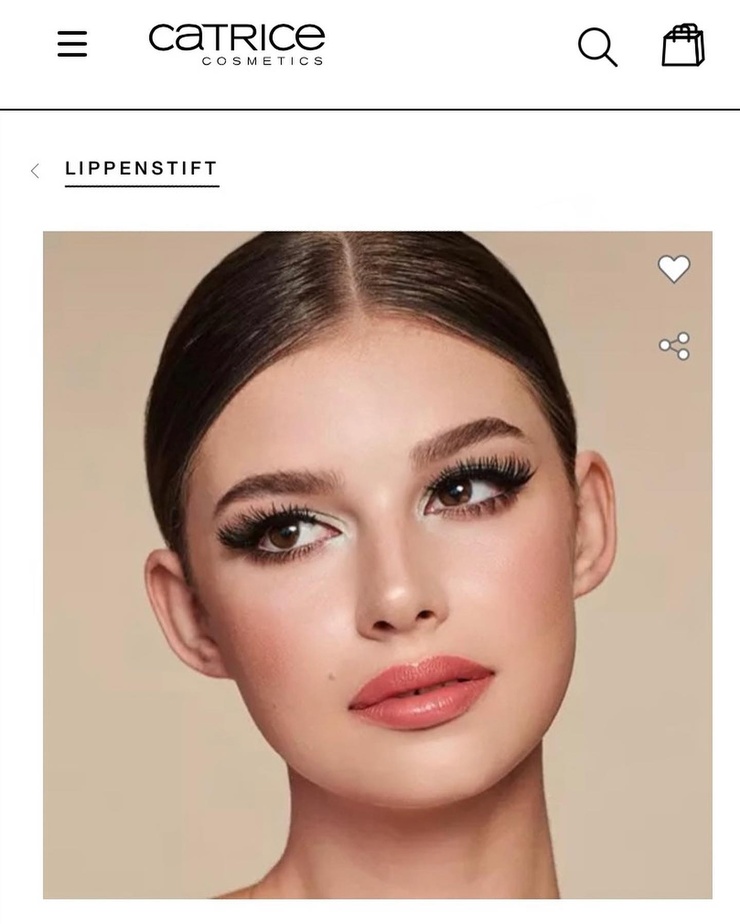Open the product image
This screenshot has width=740, height=924.
[377, 565]
